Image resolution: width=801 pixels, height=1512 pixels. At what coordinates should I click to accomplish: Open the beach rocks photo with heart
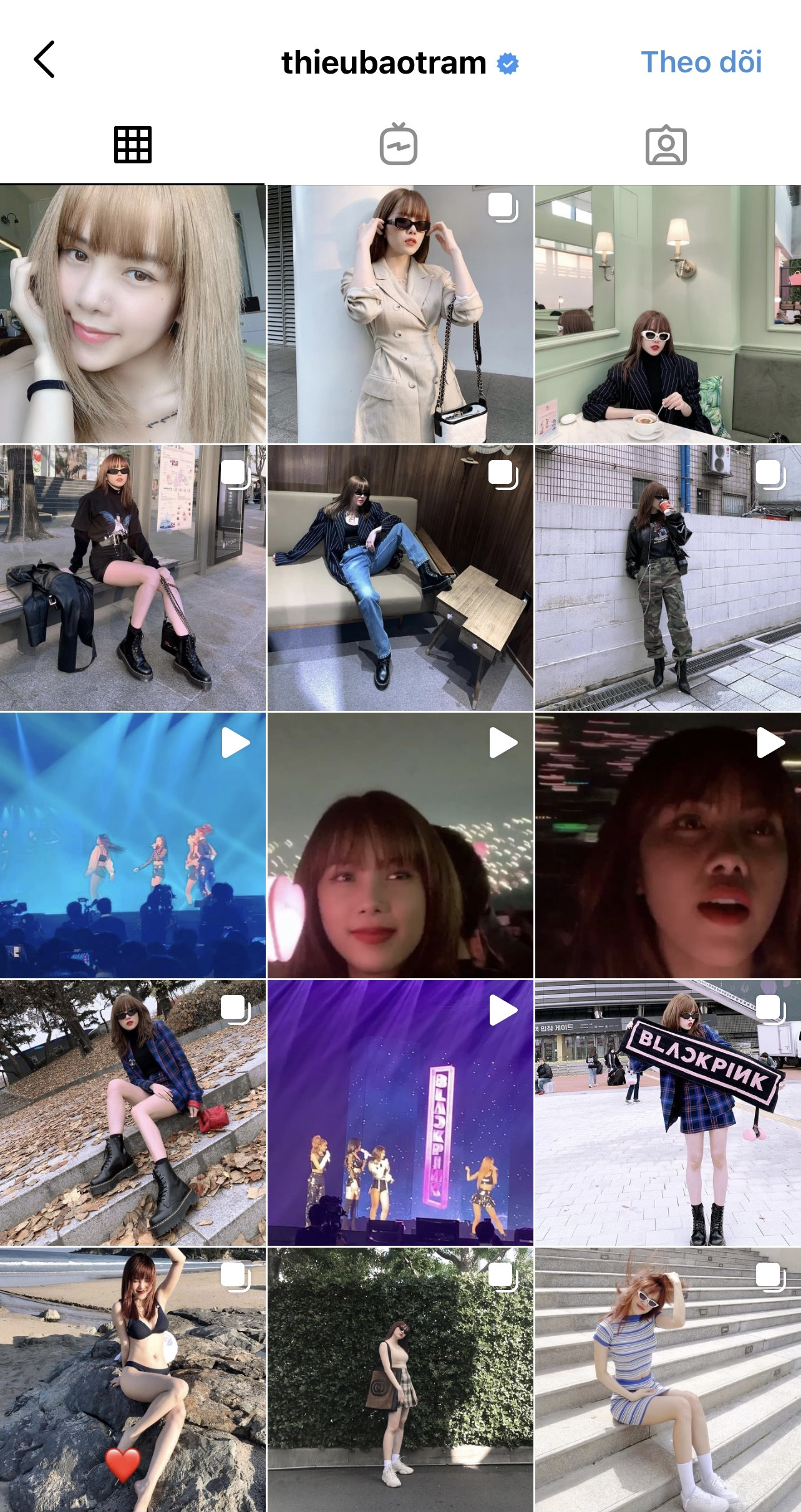pyautogui.click(x=132, y=1379)
